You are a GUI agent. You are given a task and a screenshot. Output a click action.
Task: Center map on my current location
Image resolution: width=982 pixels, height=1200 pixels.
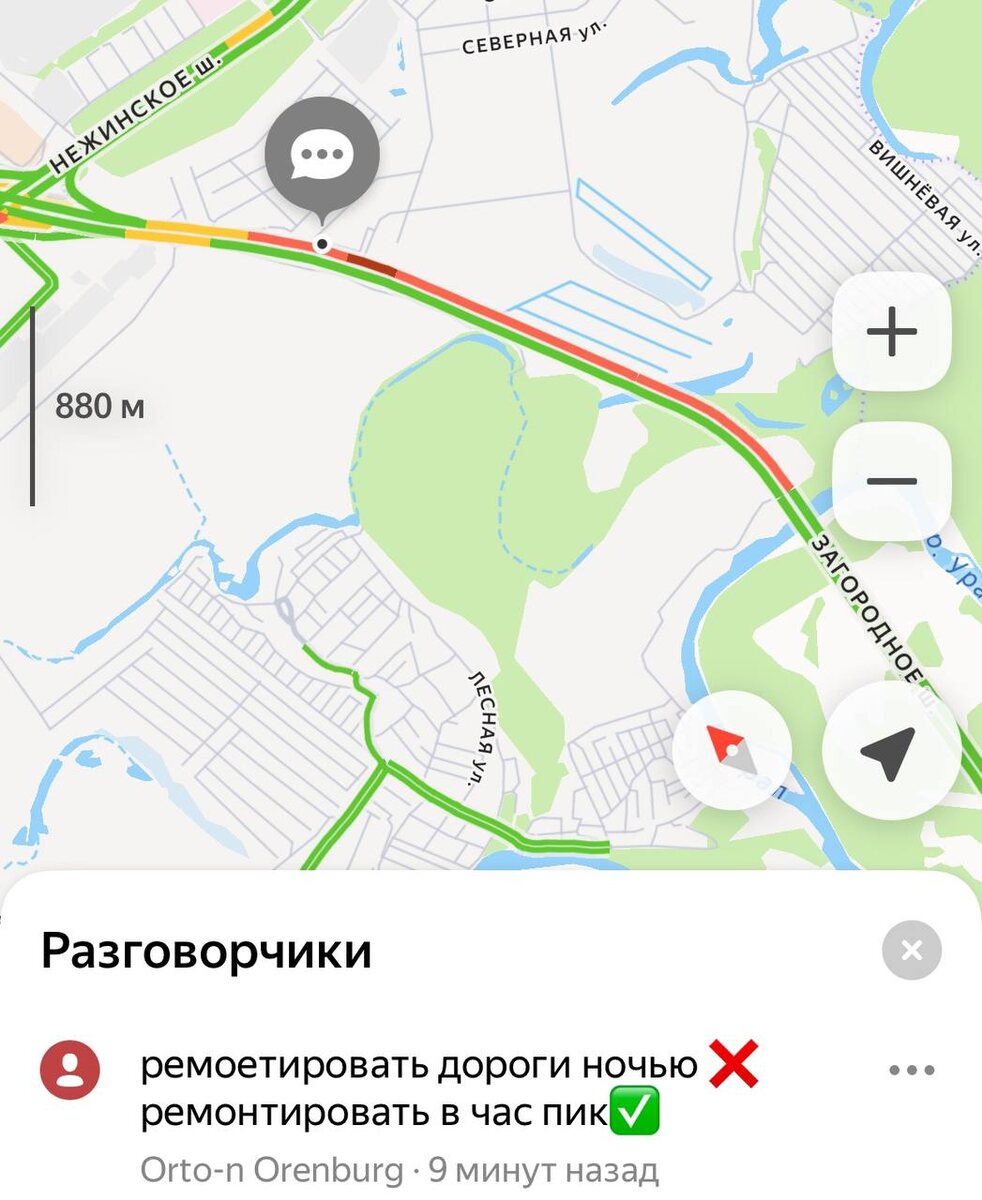885,752
